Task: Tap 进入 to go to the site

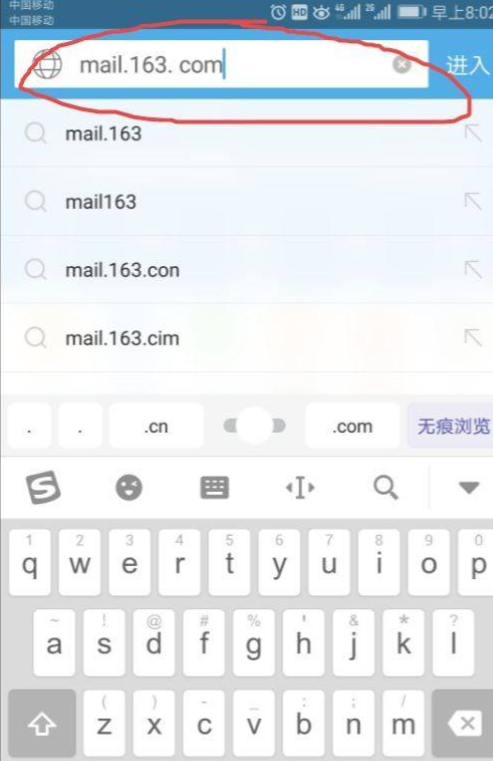Action: (467, 65)
